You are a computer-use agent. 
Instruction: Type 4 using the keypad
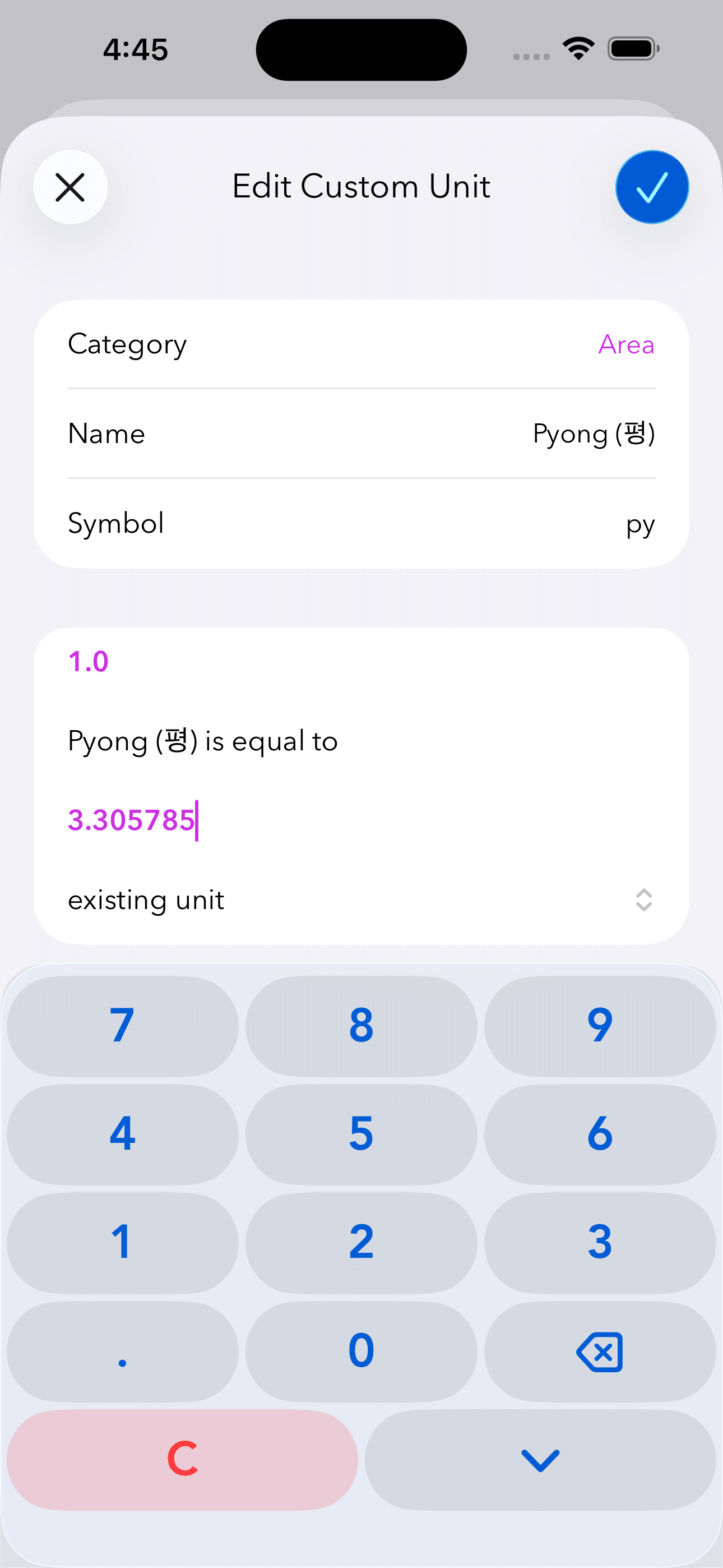click(x=122, y=1134)
